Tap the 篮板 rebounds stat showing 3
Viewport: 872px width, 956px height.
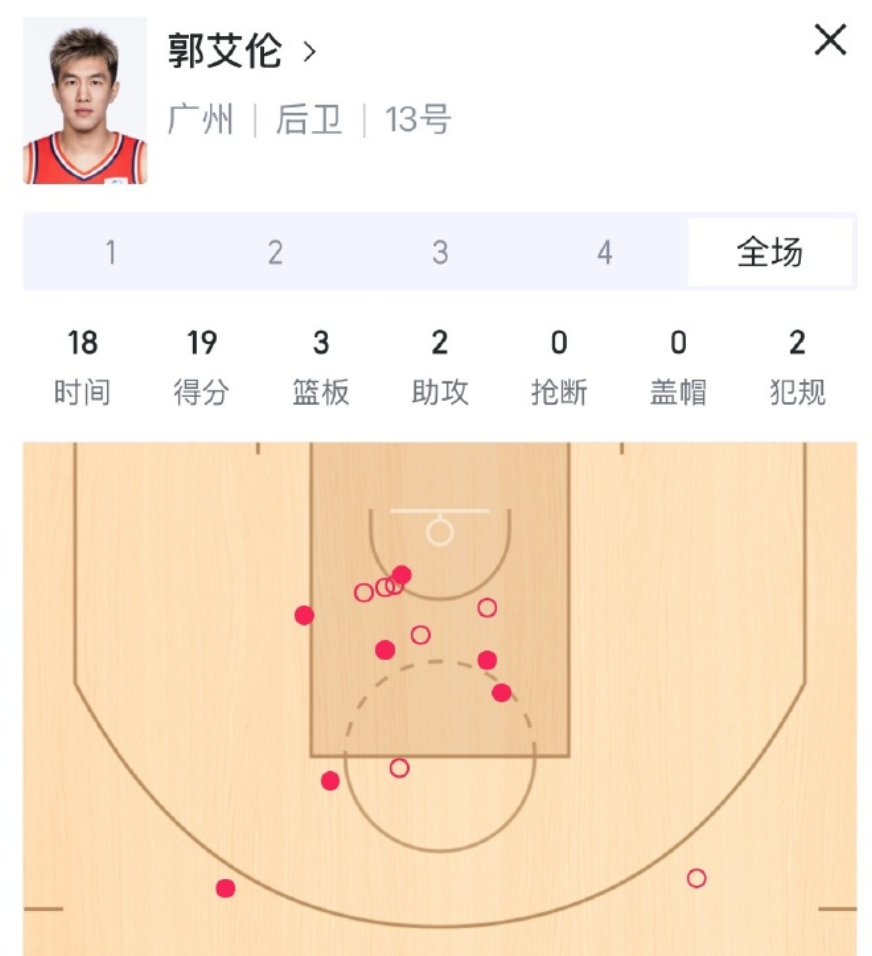[321, 343]
